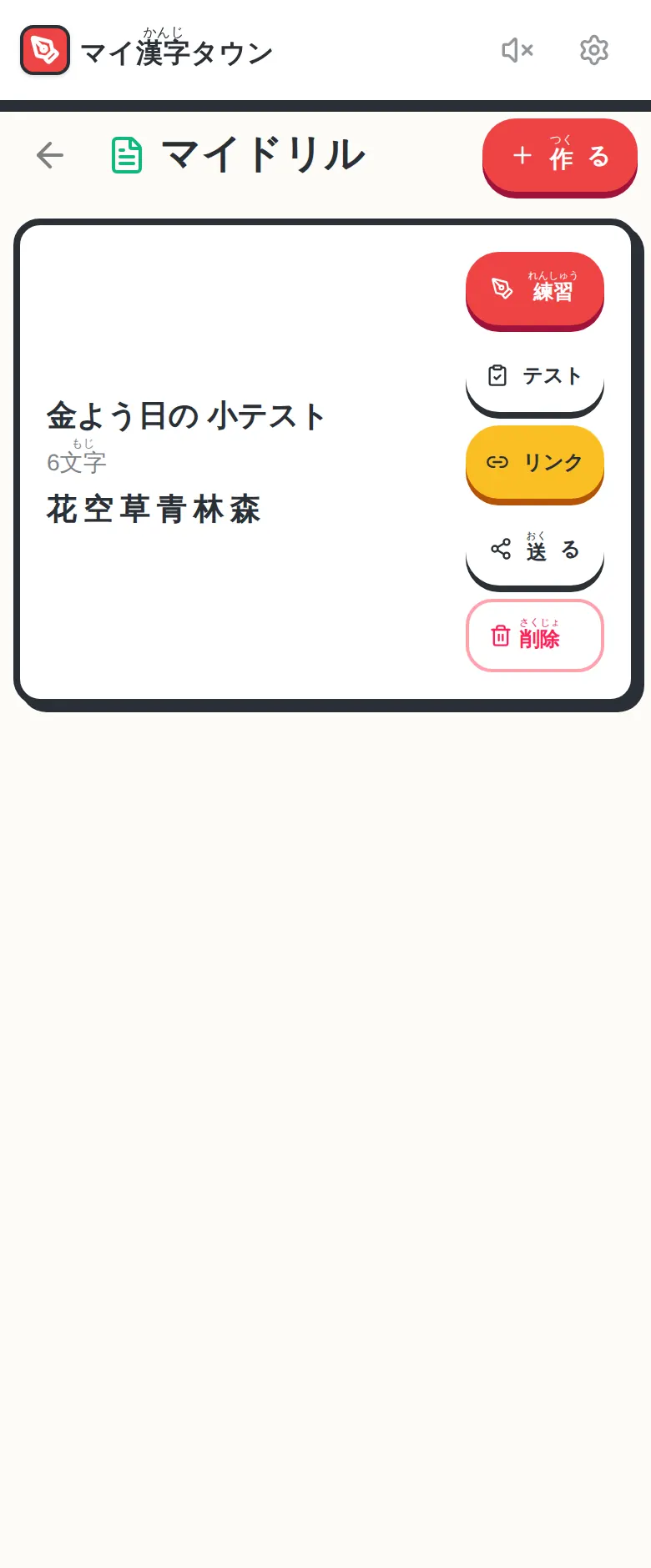This screenshot has width=651, height=1568.
Task: Tap the yellow リンク button
Action: [x=535, y=462]
